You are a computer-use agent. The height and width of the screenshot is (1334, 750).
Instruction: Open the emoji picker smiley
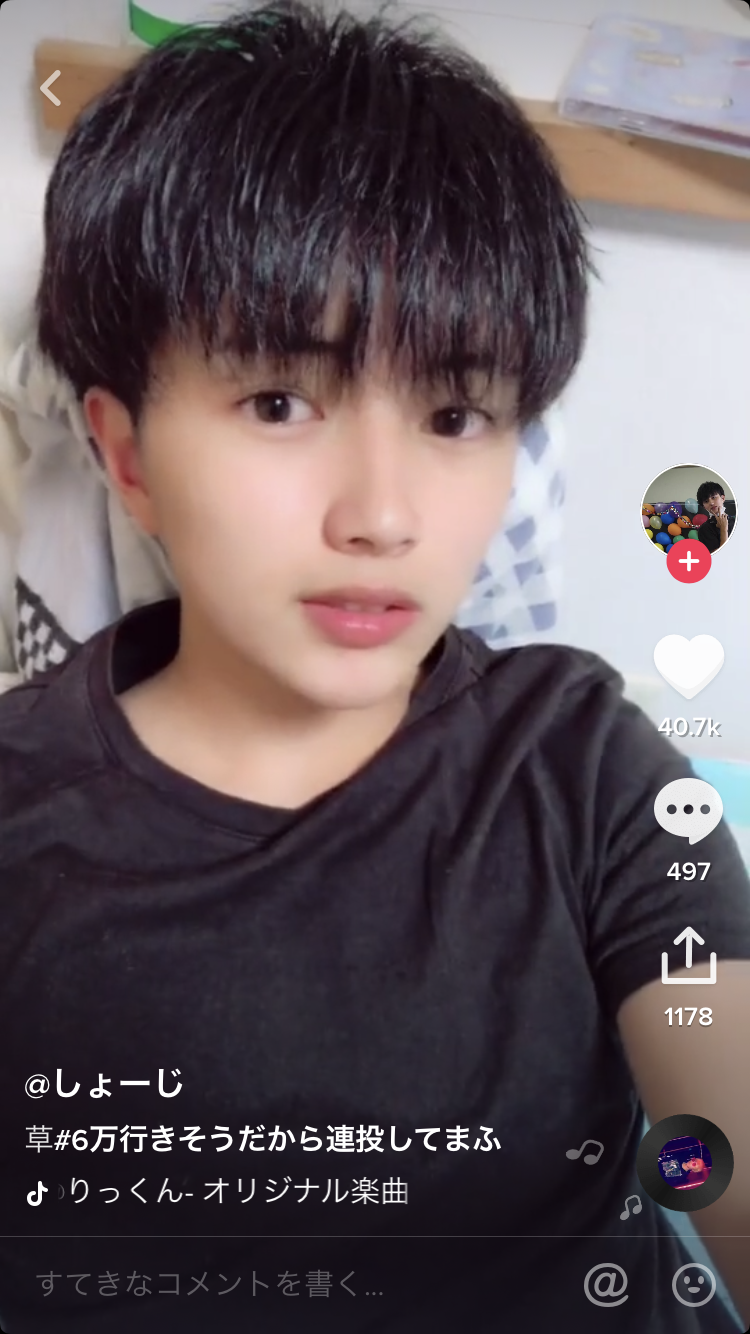pos(693,1285)
